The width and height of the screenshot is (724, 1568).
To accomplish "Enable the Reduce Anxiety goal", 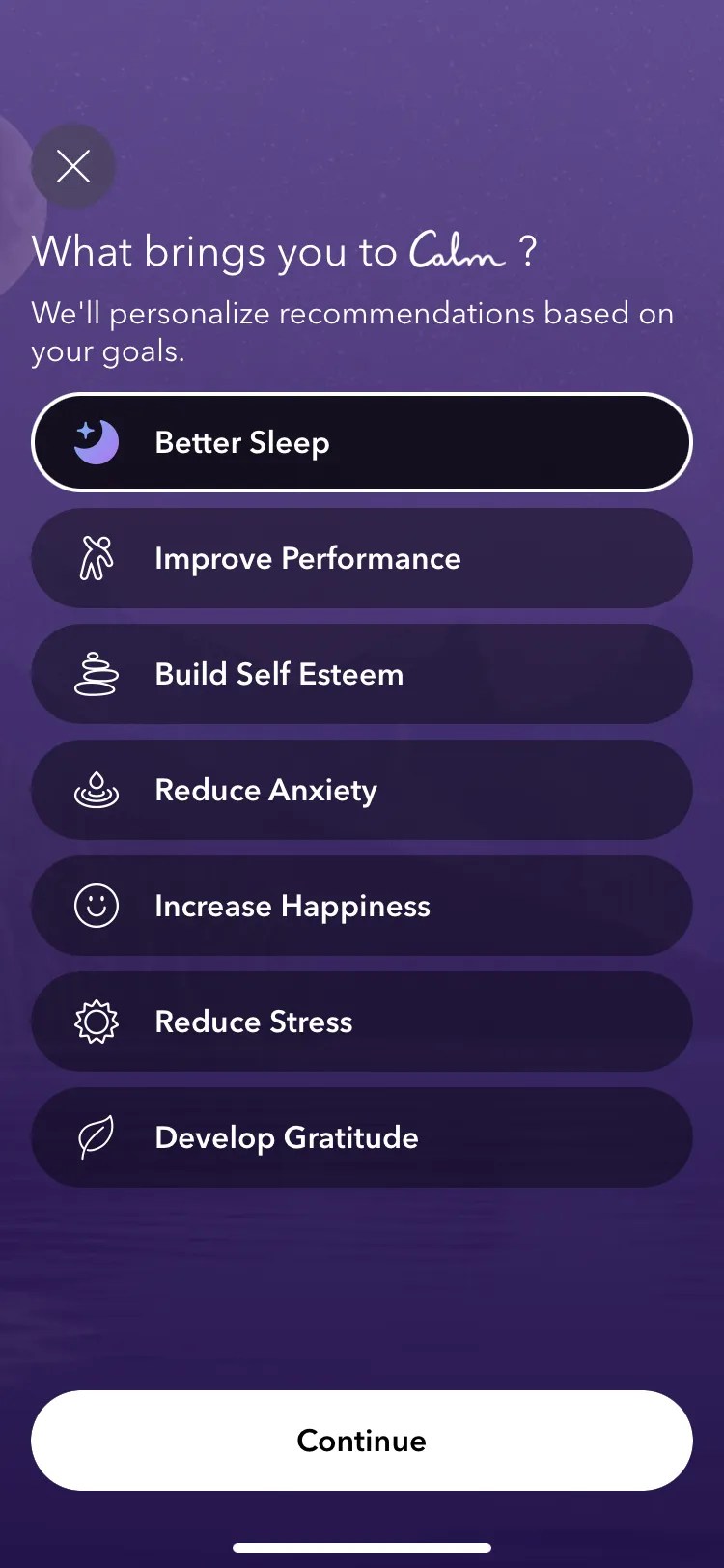I will tap(362, 789).
